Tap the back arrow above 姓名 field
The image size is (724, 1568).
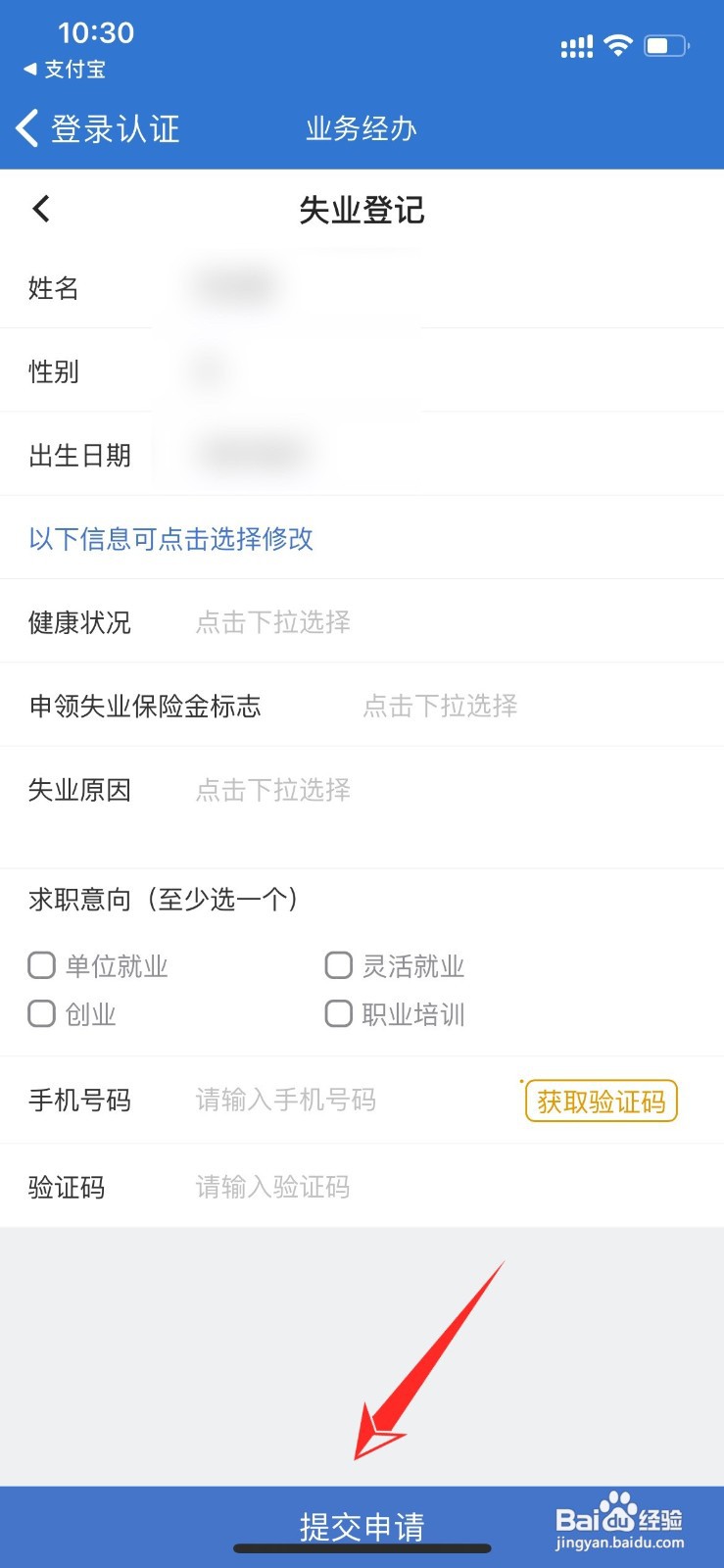point(40,209)
